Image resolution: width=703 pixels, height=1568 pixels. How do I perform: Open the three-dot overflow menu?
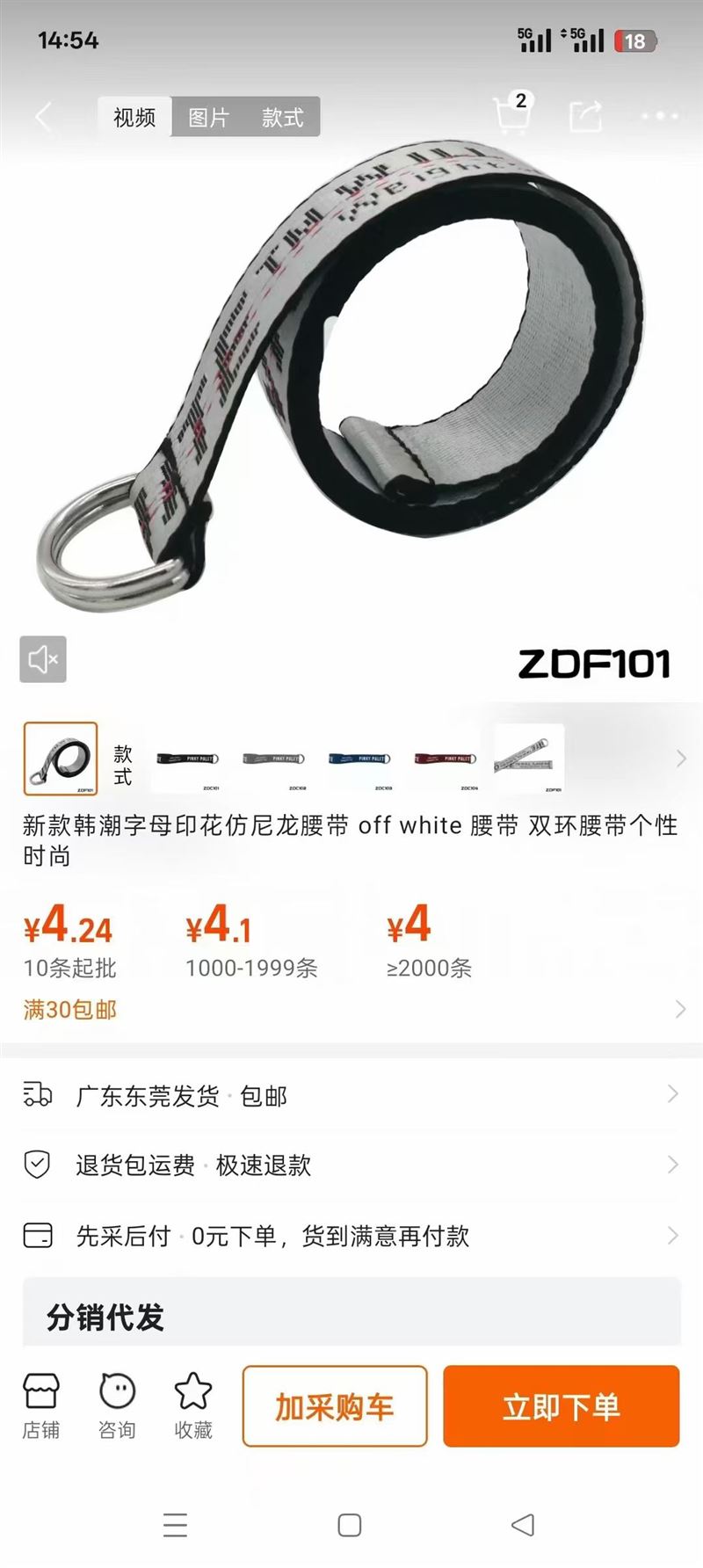point(659,116)
